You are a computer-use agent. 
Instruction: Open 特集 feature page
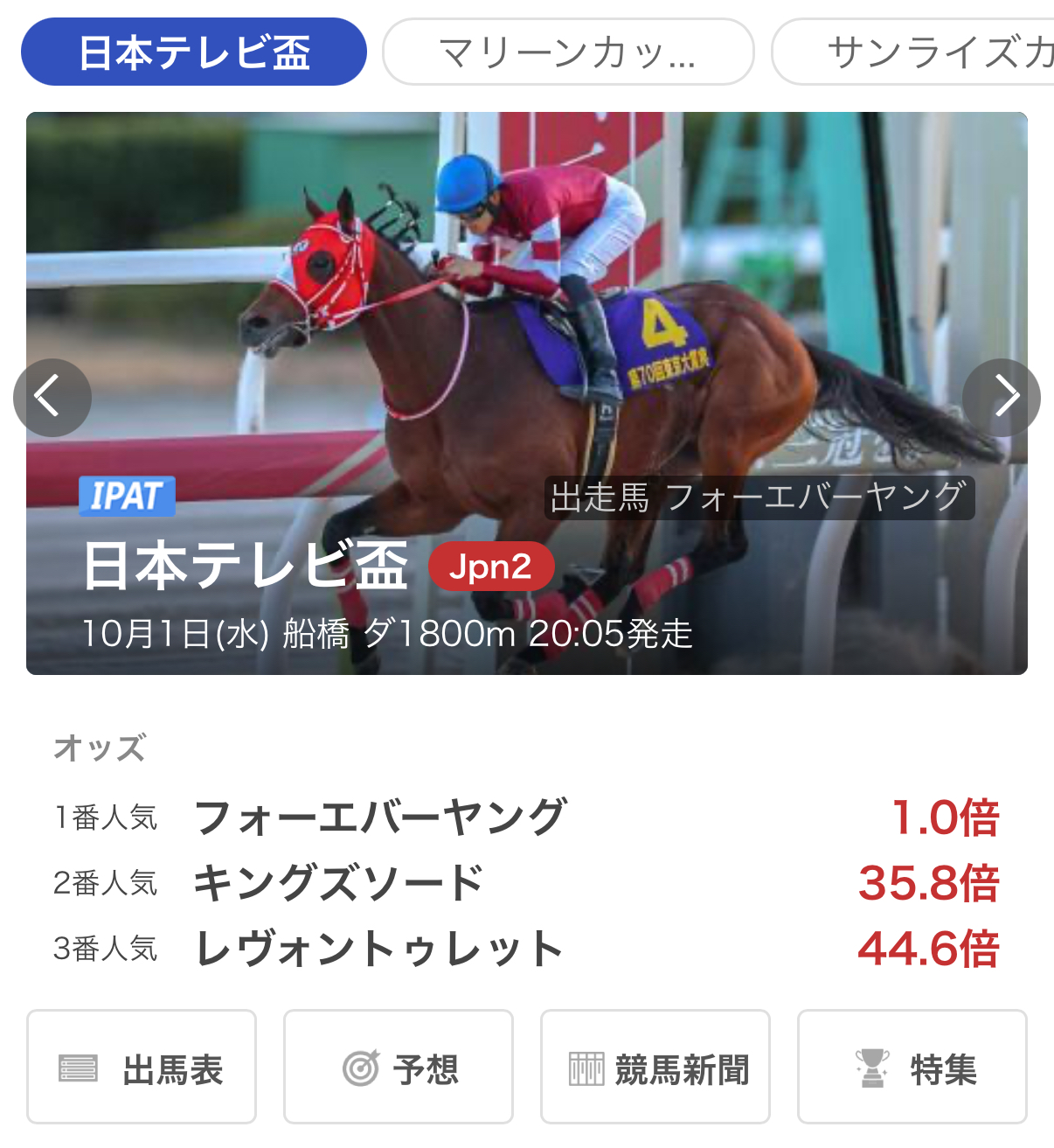[x=912, y=1067]
